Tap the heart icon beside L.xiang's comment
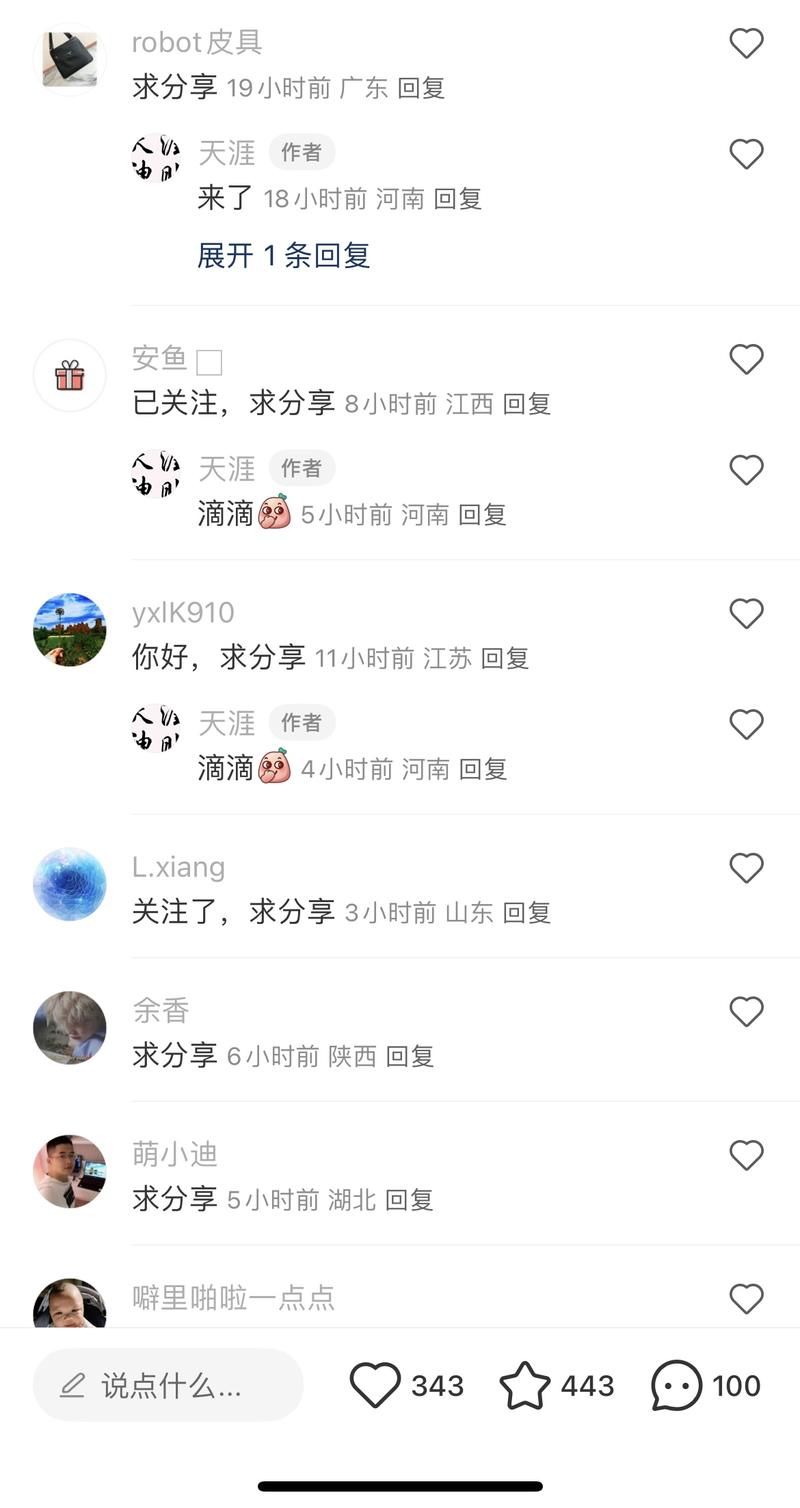 tap(746, 868)
